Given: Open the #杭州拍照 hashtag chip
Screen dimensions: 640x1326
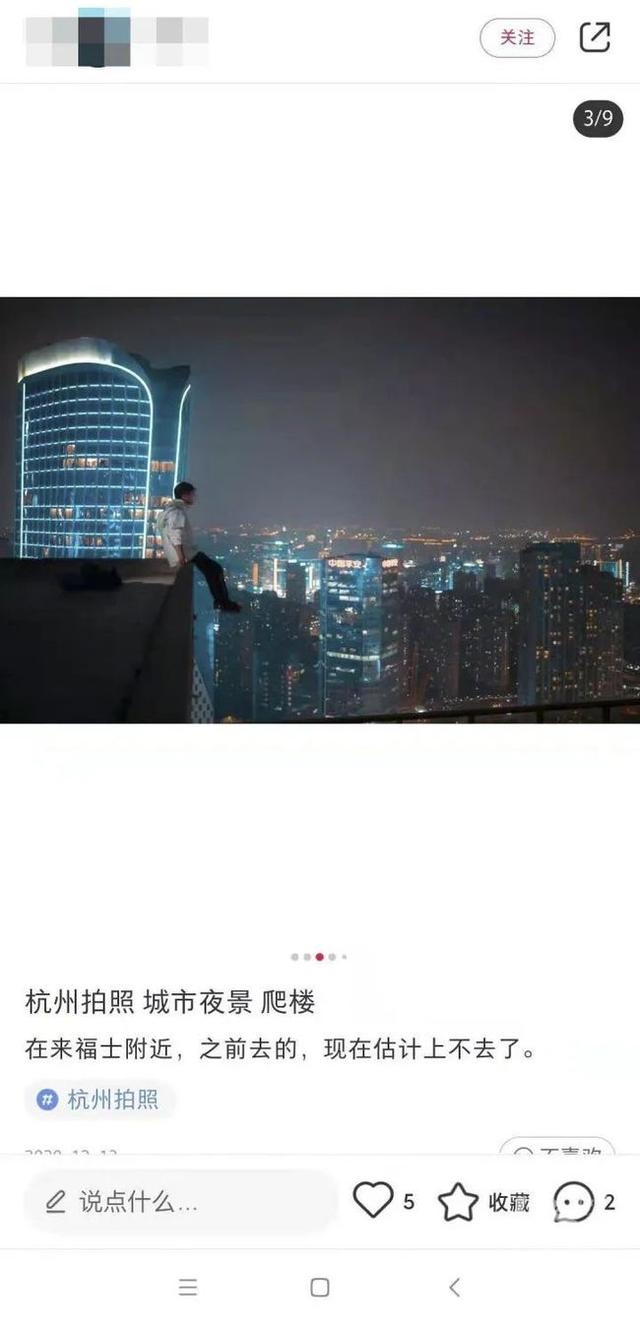Looking at the screenshot, I should 100,1100.
